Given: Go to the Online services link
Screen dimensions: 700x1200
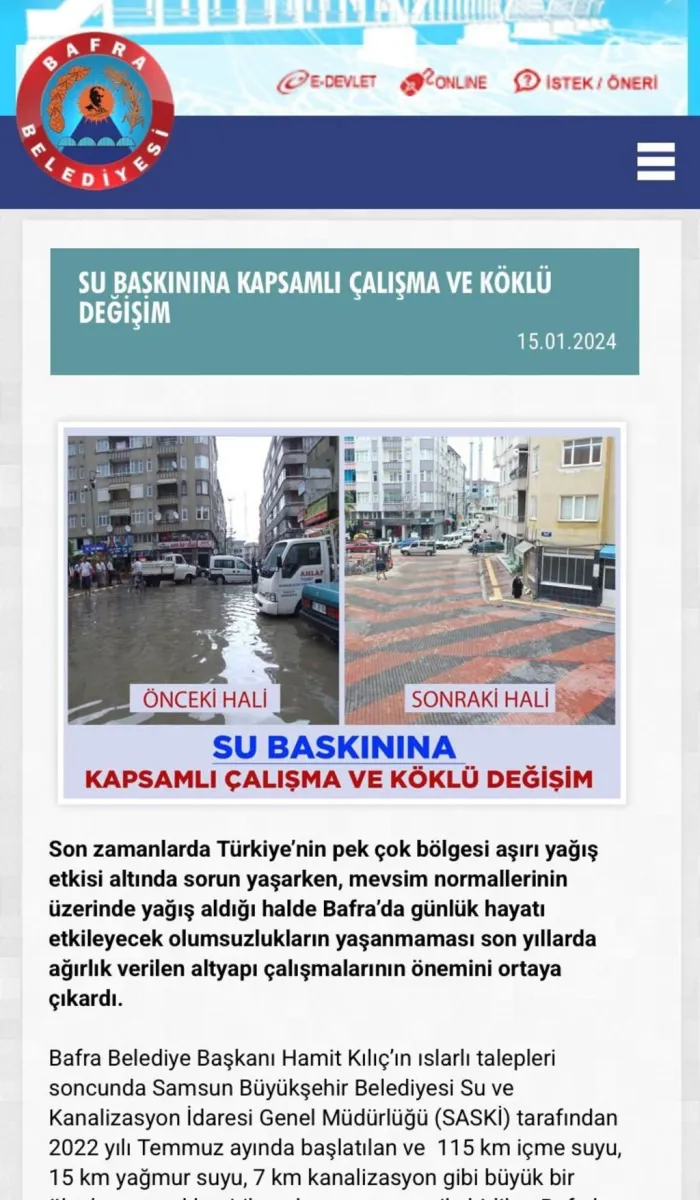Looking at the screenshot, I should 444,82.
